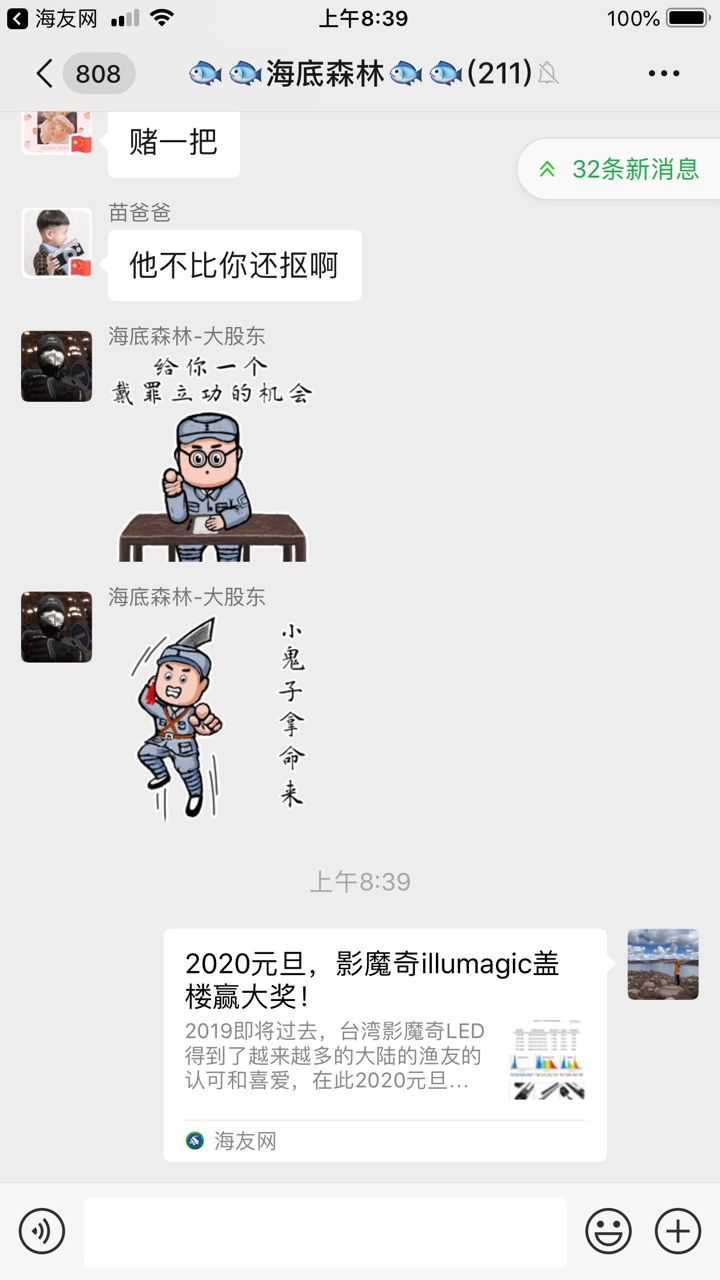Switch to voice message input

point(42,1230)
